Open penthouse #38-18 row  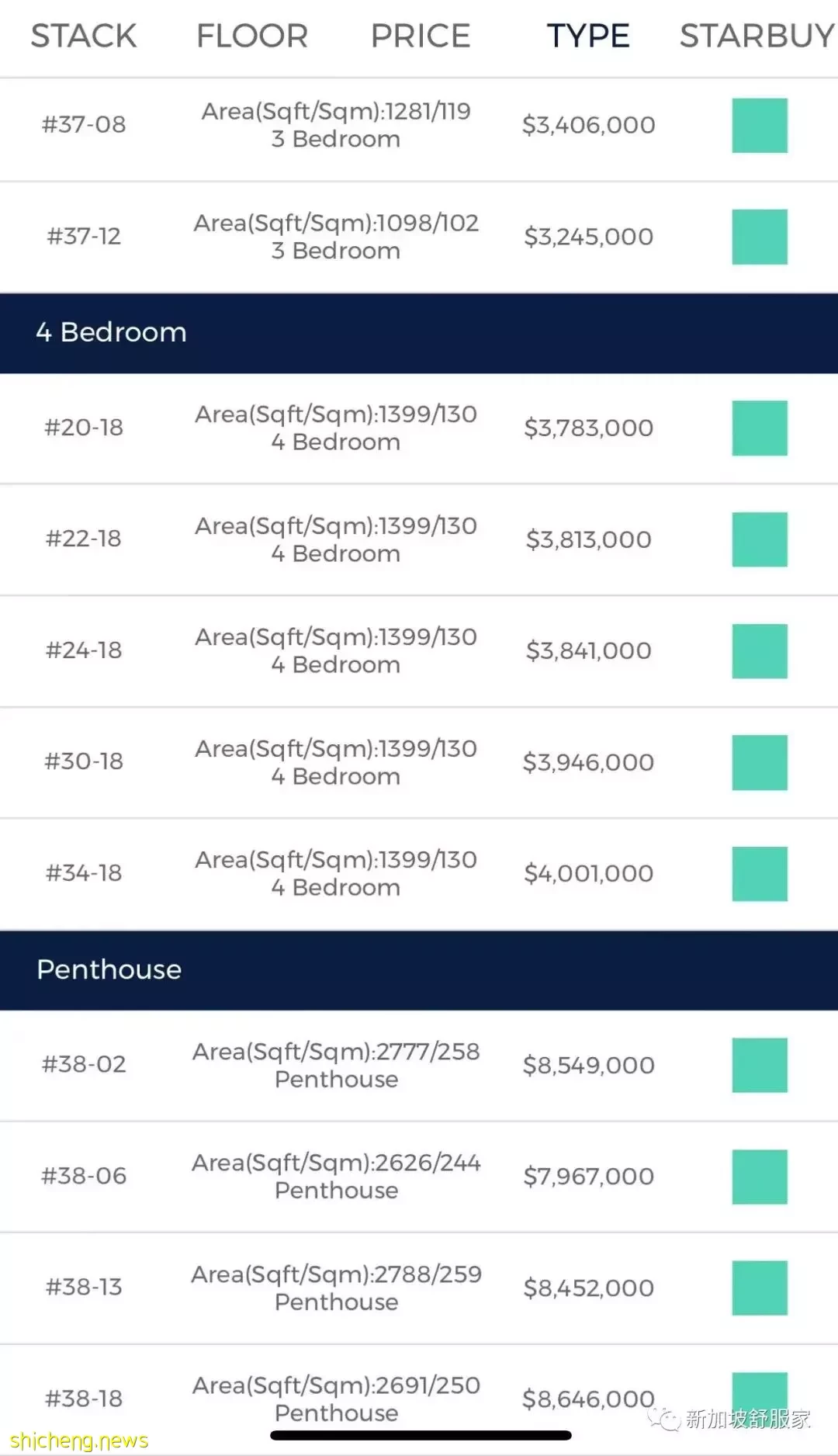419,1399
